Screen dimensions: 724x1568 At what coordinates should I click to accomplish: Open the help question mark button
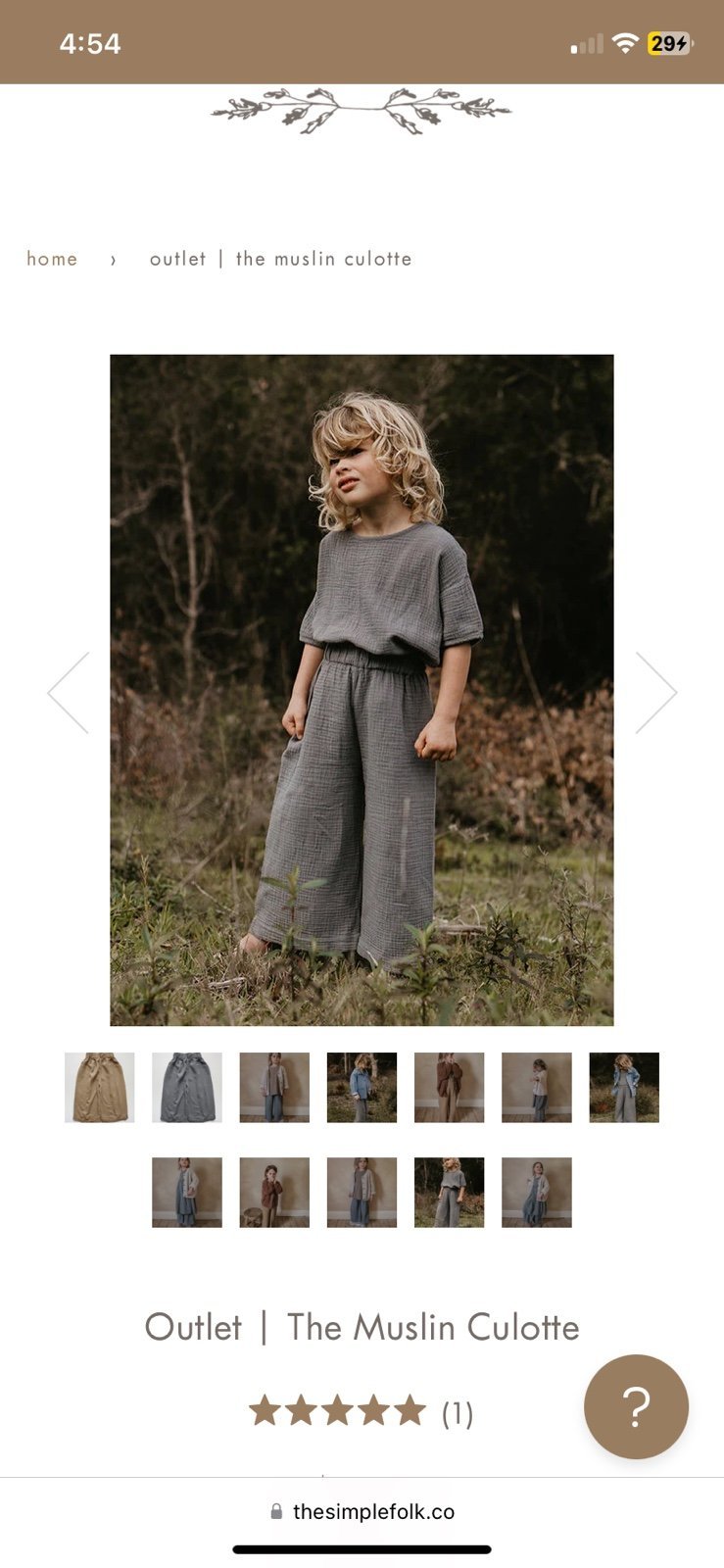[636, 1406]
